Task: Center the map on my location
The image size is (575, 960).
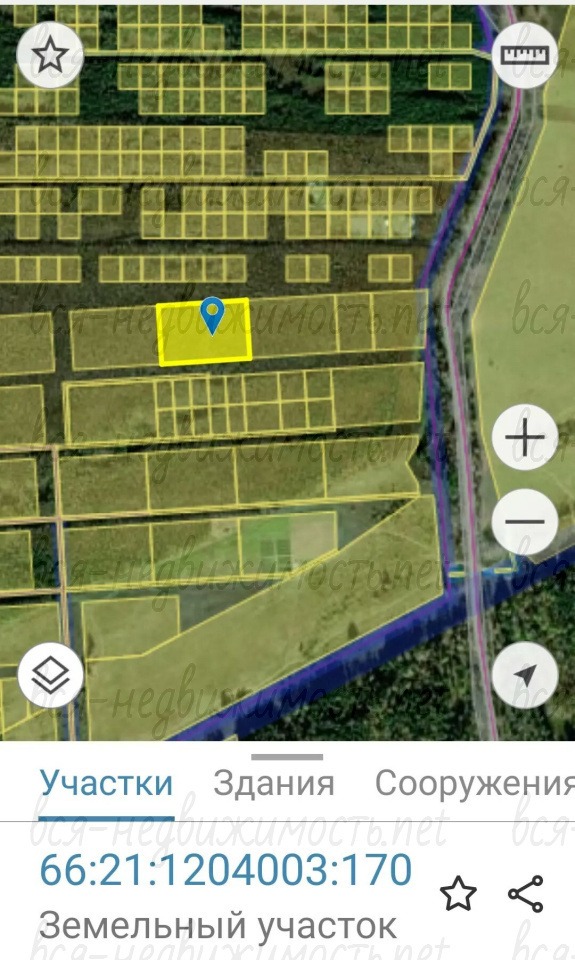Action: pos(525,675)
